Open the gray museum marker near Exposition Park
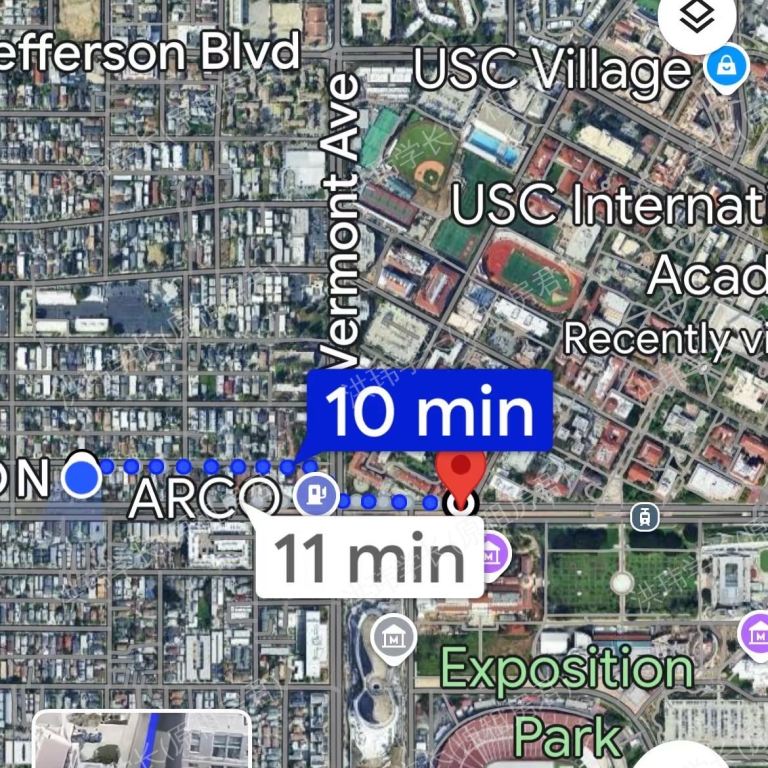The width and height of the screenshot is (768, 768). click(394, 636)
